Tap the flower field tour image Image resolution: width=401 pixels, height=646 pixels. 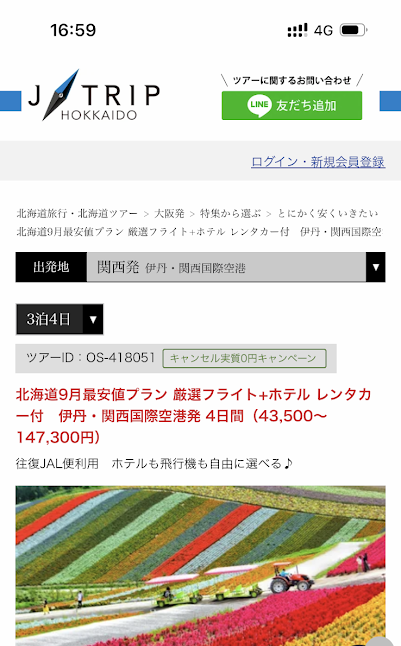(x=200, y=566)
